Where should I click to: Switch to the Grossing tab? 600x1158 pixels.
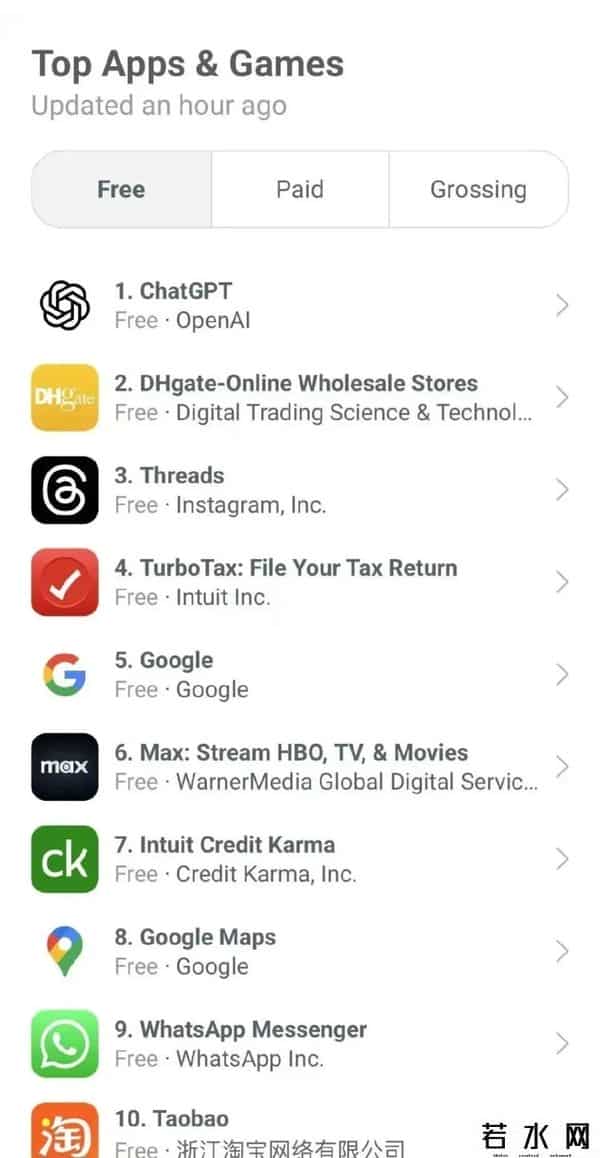click(x=478, y=189)
